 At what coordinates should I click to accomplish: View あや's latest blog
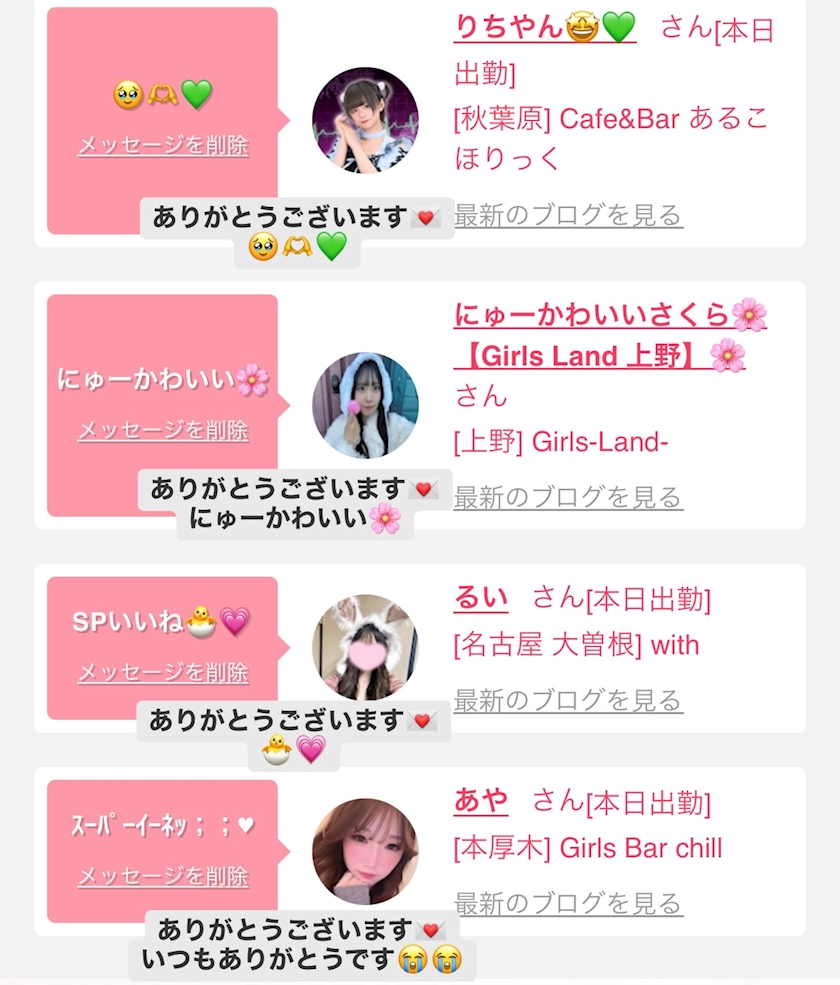click(568, 904)
